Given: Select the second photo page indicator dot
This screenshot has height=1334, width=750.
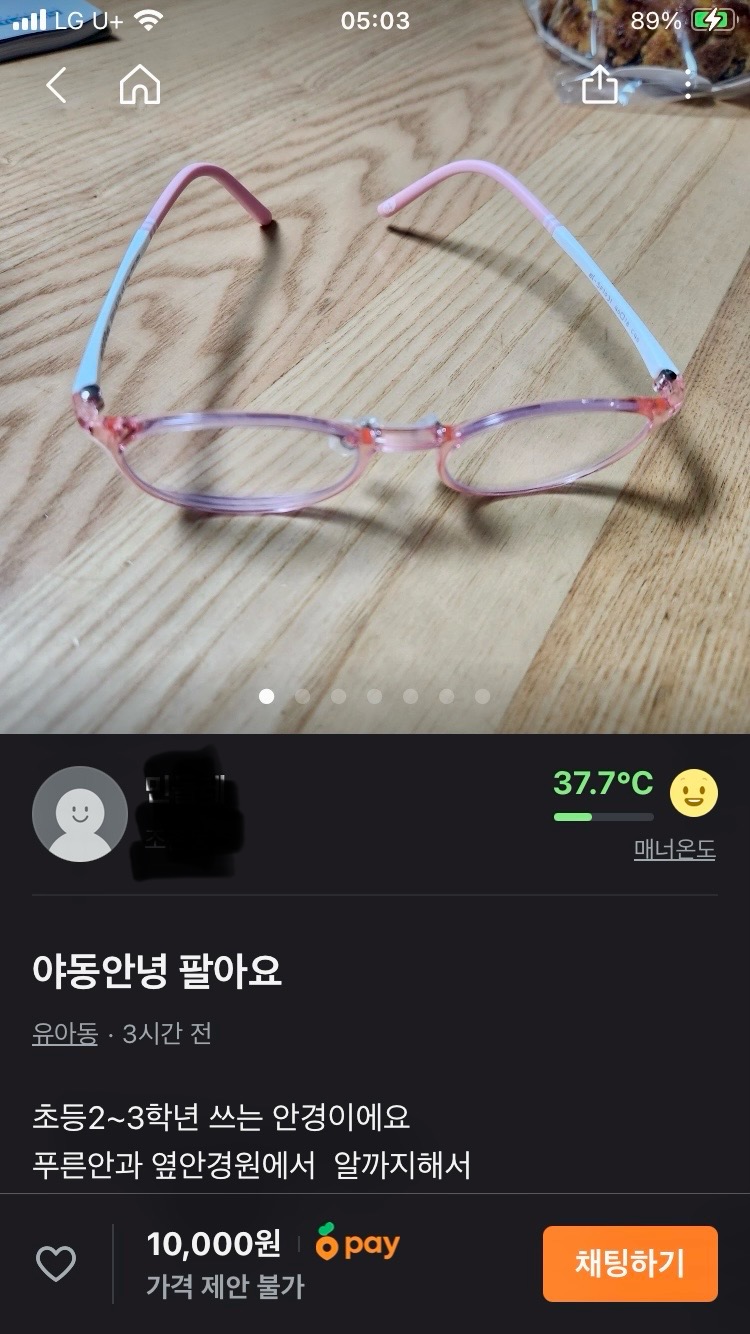Looking at the screenshot, I should 303,696.
